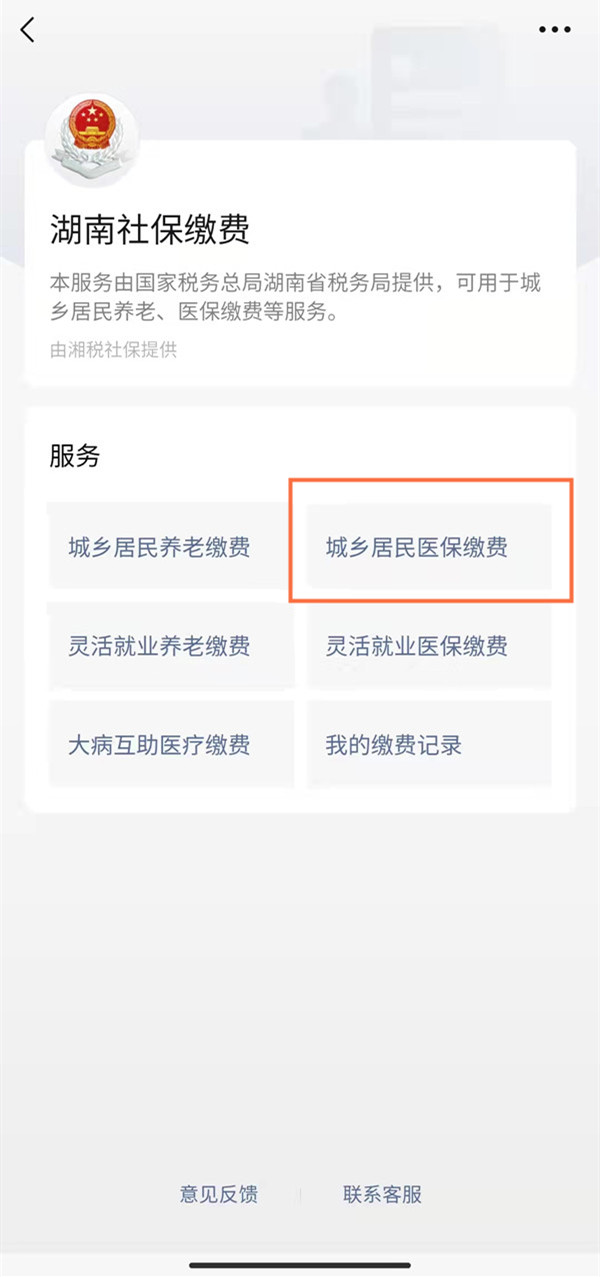Open the three-dot overflow menu
Image resolution: width=600 pixels, height=1277 pixels.
click(x=555, y=30)
